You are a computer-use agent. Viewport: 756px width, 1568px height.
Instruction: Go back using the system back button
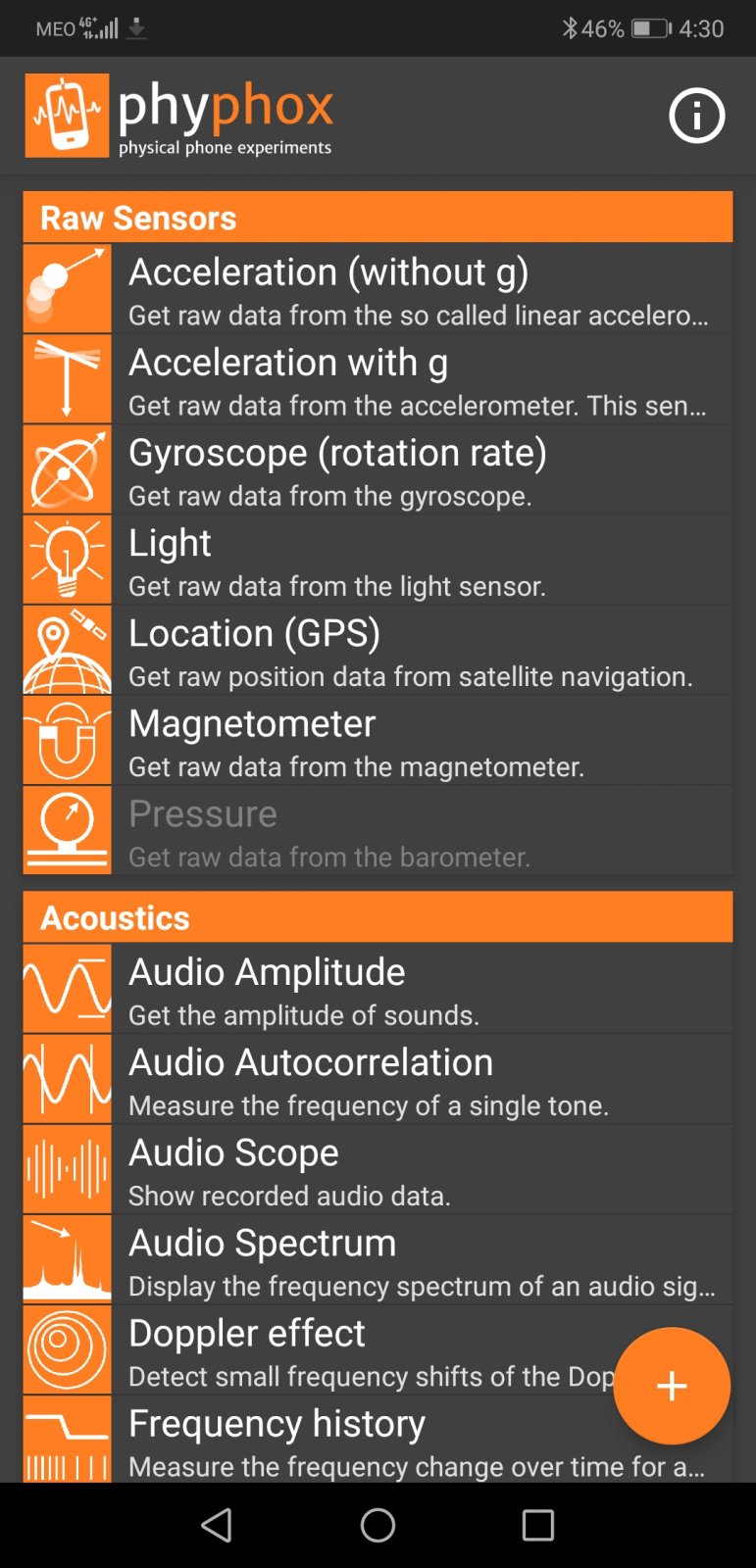click(217, 1525)
